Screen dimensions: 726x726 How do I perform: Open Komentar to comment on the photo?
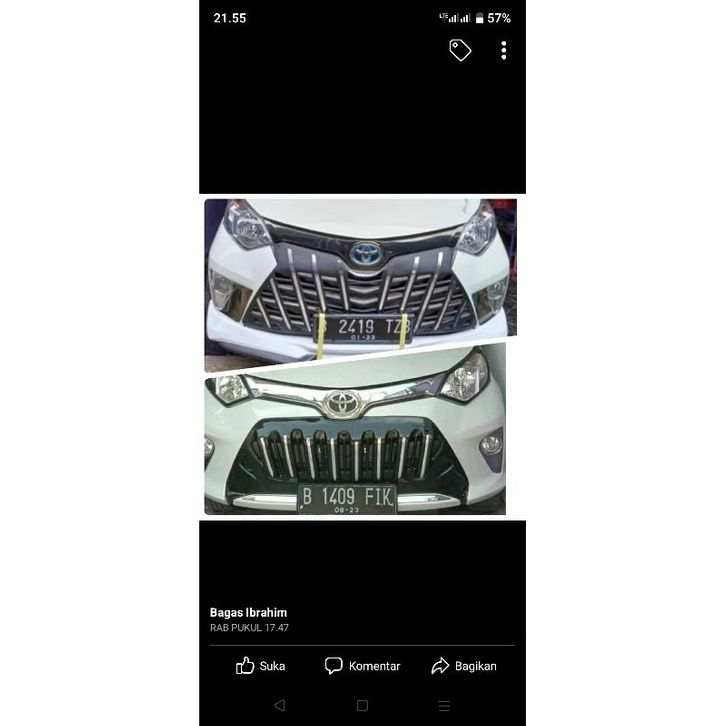(x=362, y=666)
